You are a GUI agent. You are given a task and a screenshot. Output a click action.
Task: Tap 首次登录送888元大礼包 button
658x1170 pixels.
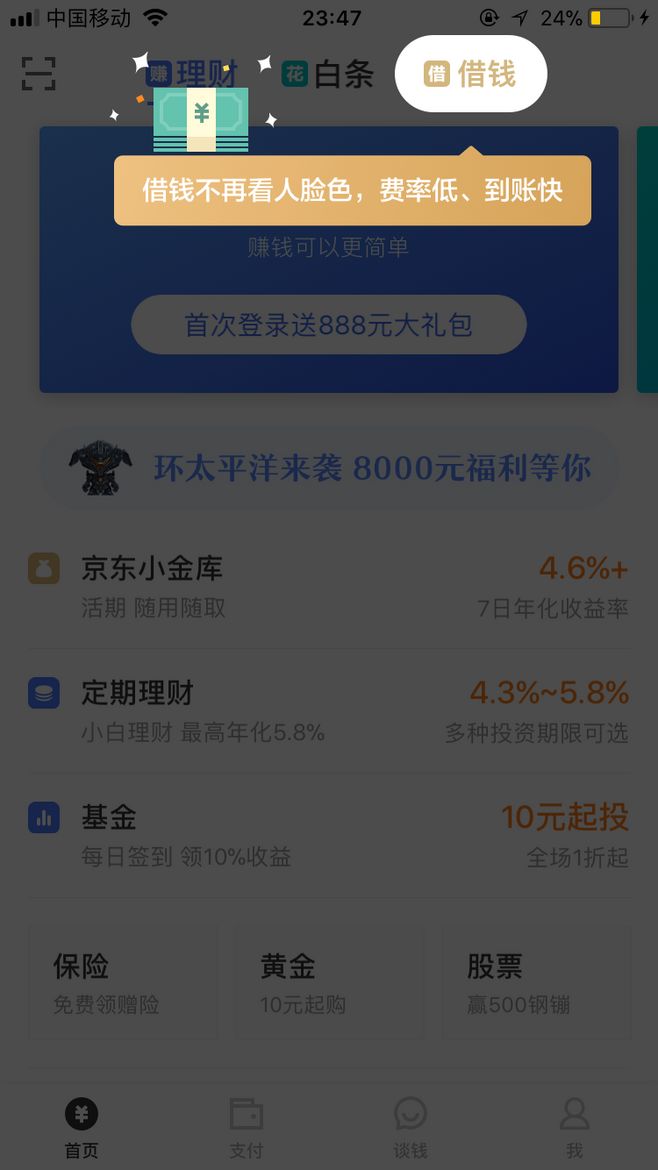[328, 324]
